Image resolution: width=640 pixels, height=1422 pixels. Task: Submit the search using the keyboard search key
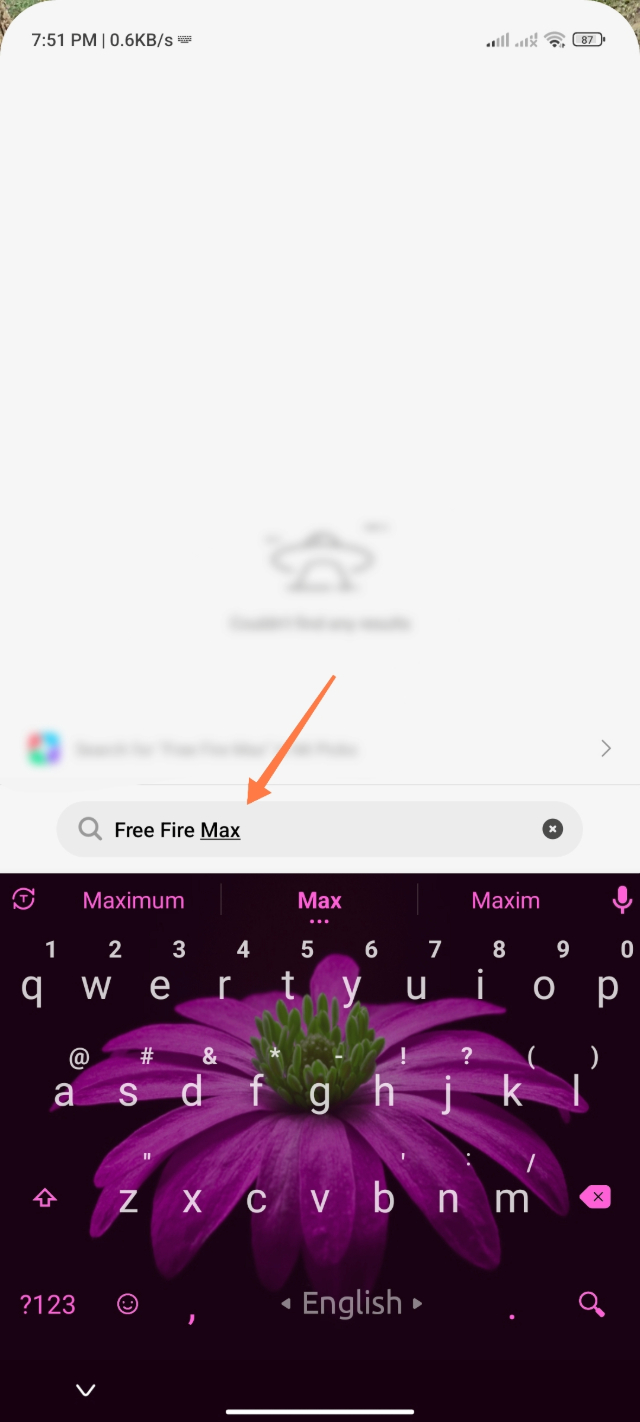(x=592, y=1303)
